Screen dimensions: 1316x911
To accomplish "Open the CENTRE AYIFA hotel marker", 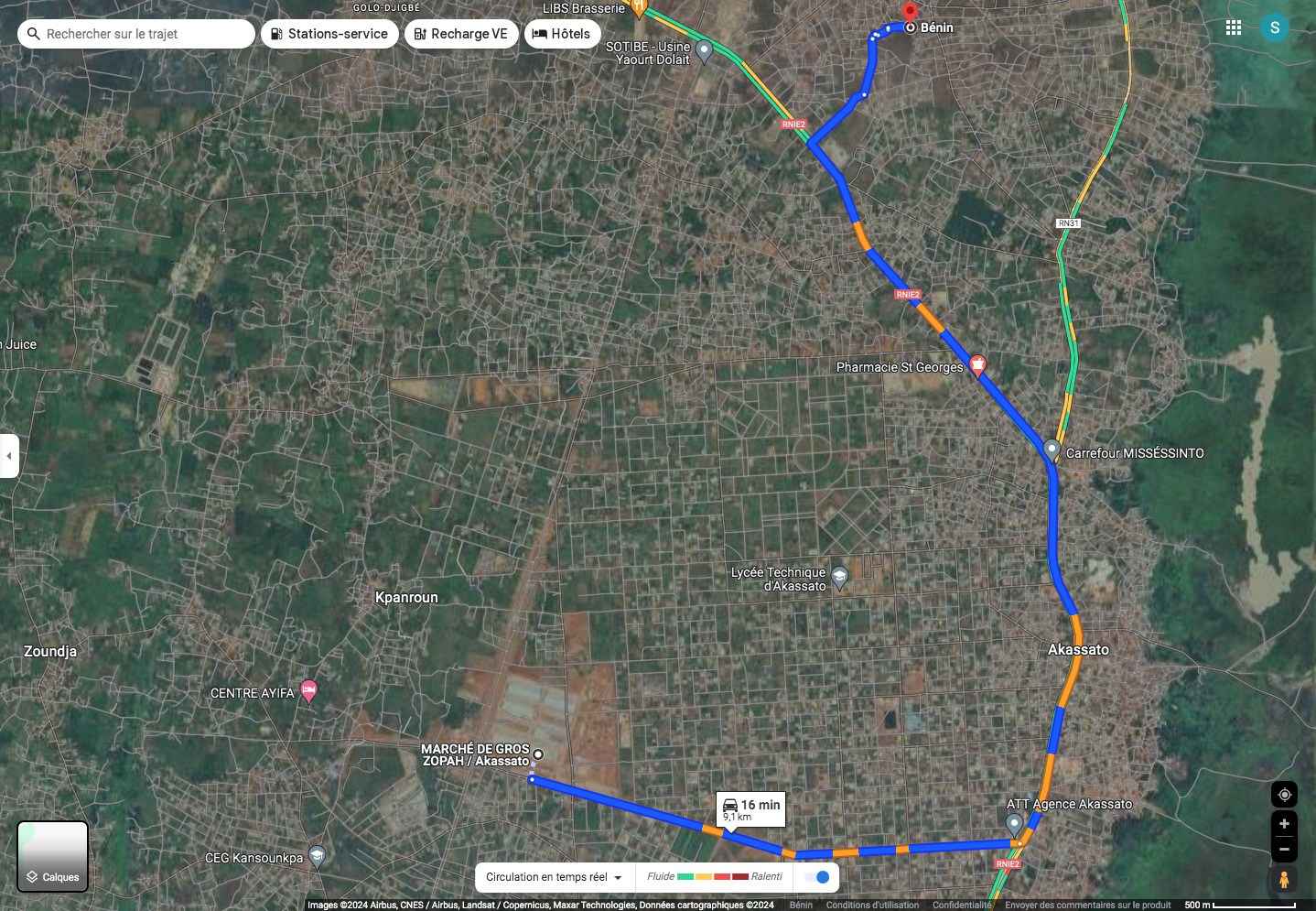I will tap(308, 690).
